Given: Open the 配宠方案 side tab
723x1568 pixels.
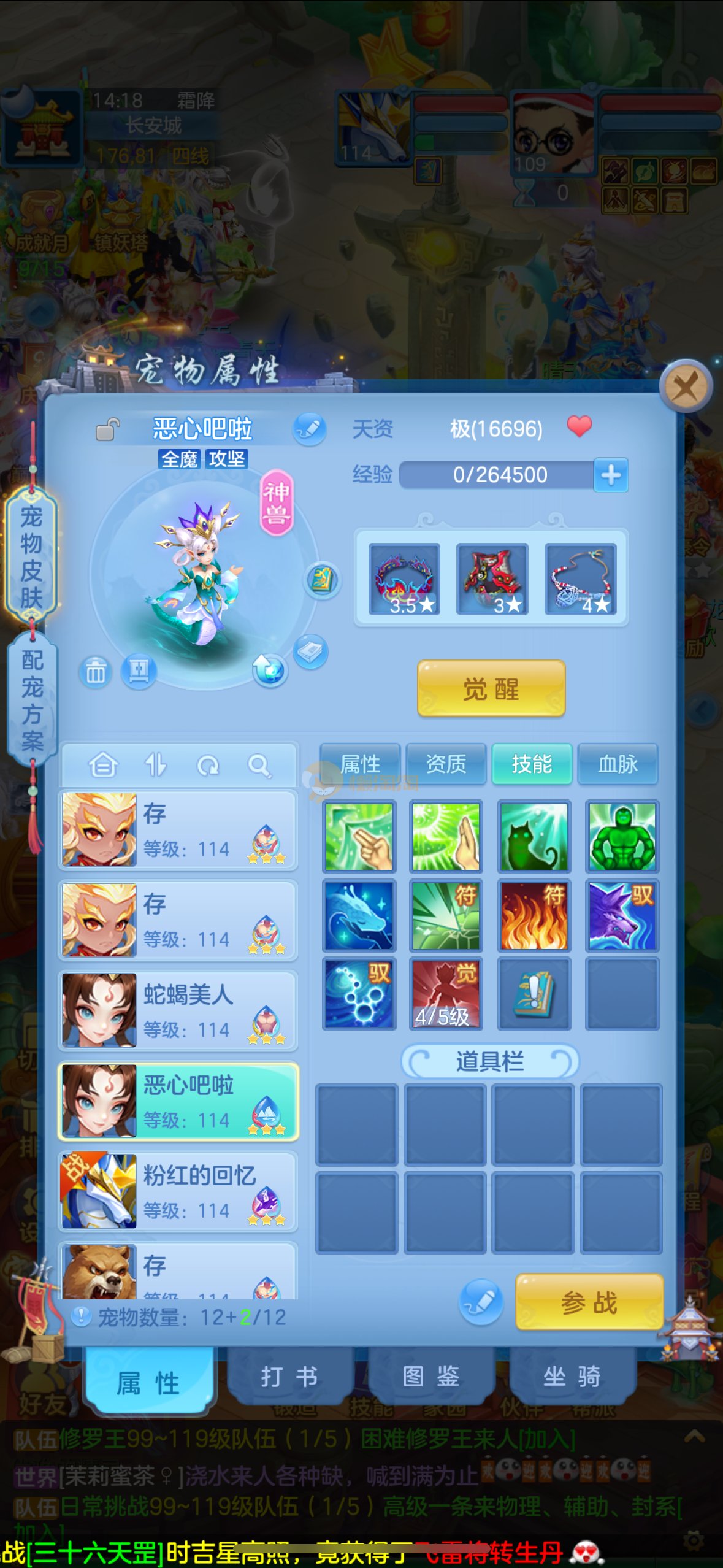Looking at the screenshot, I should pyautogui.click(x=32, y=701).
